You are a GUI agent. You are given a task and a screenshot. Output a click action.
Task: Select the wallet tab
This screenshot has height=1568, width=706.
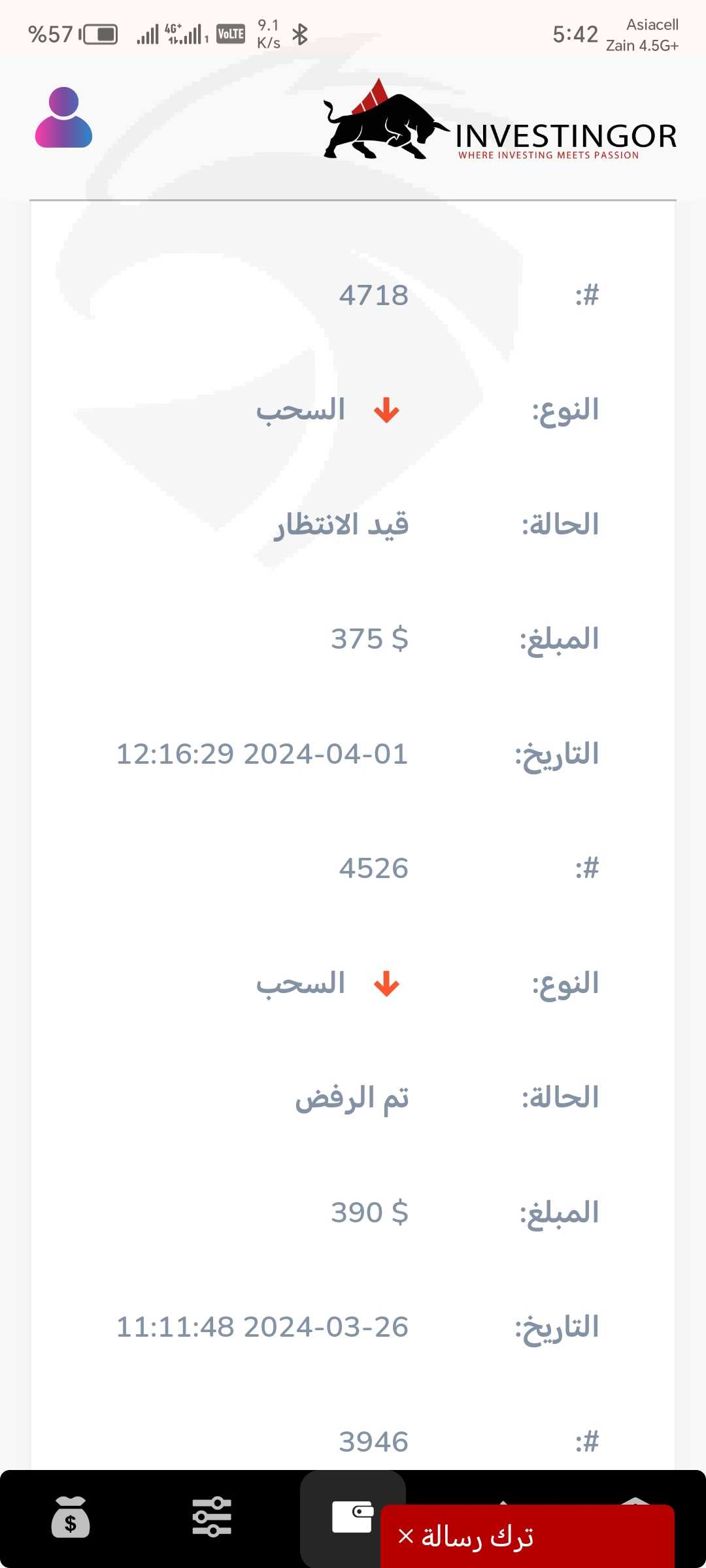tap(352, 1517)
